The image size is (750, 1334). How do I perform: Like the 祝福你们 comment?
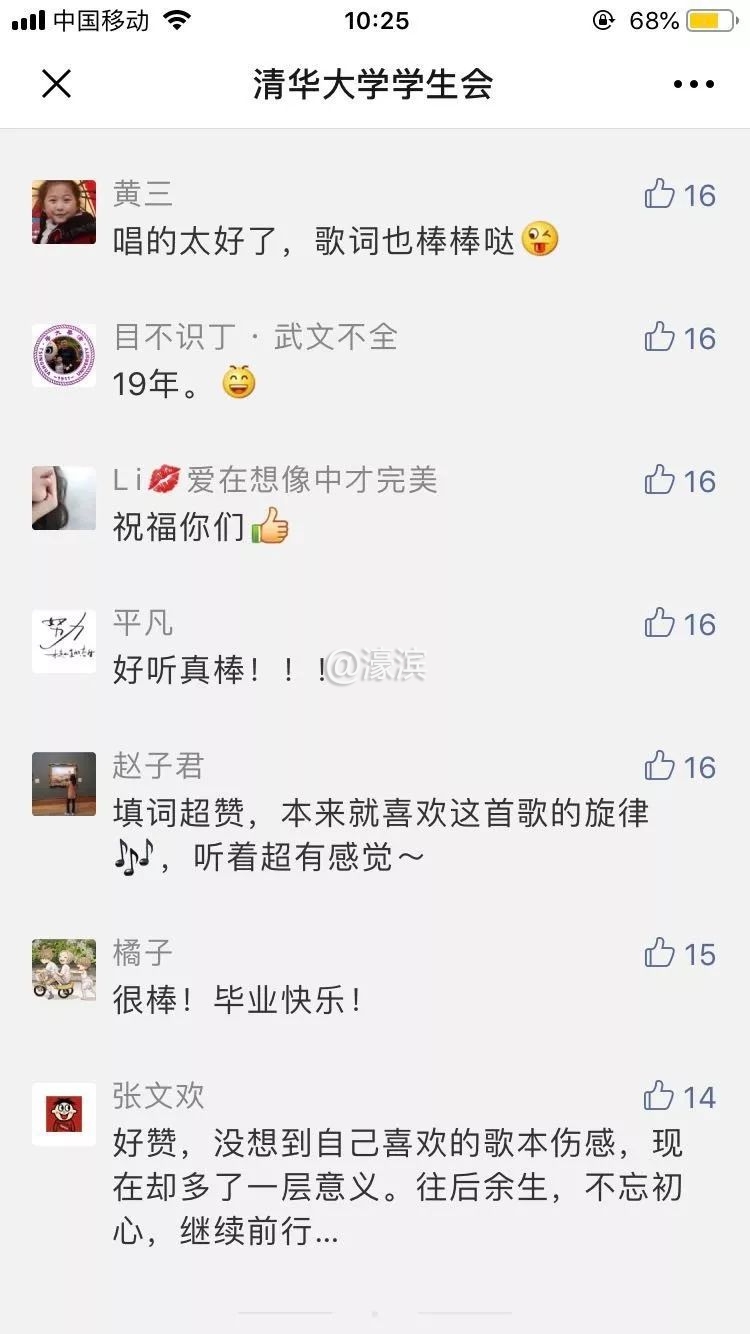pos(660,481)
